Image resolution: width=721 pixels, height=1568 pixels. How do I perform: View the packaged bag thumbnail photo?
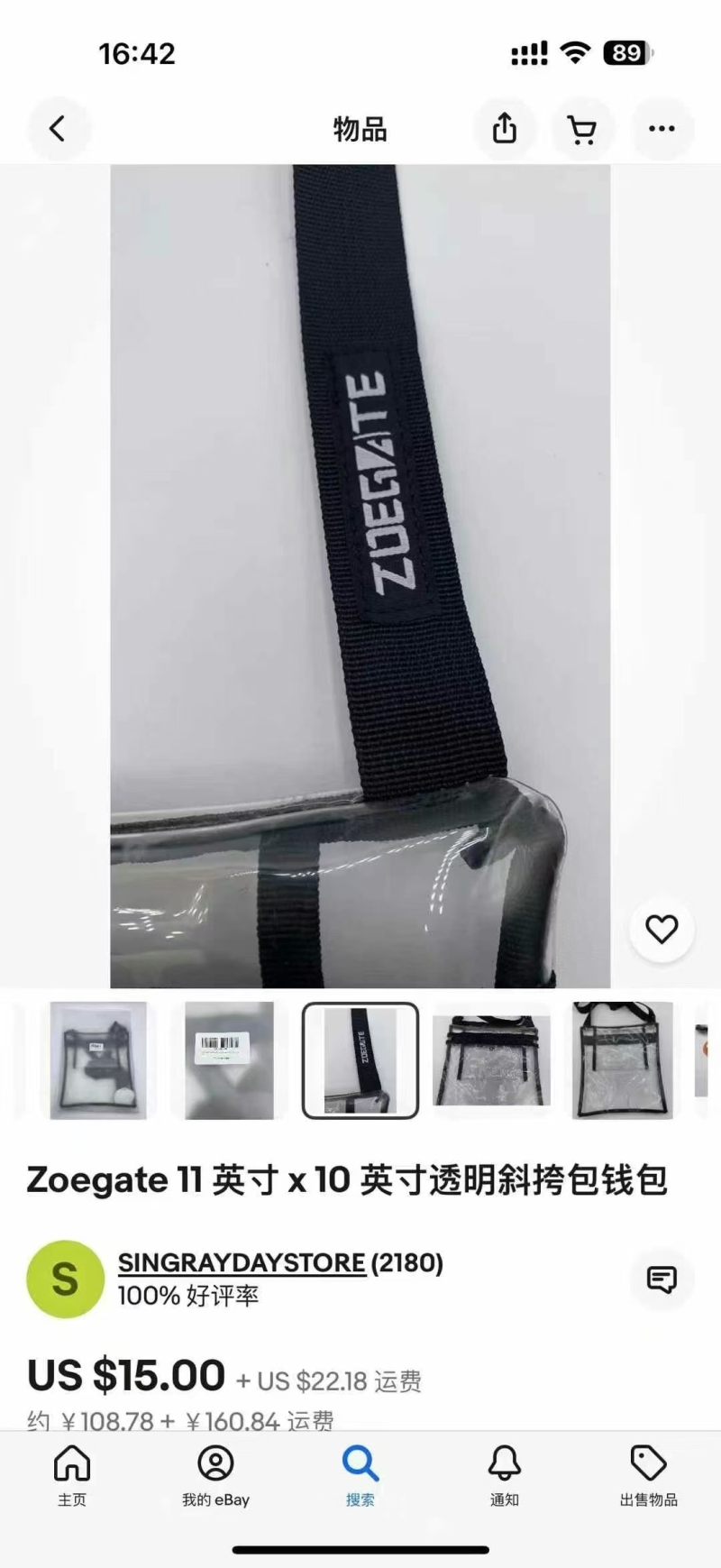coord(98,1060)
